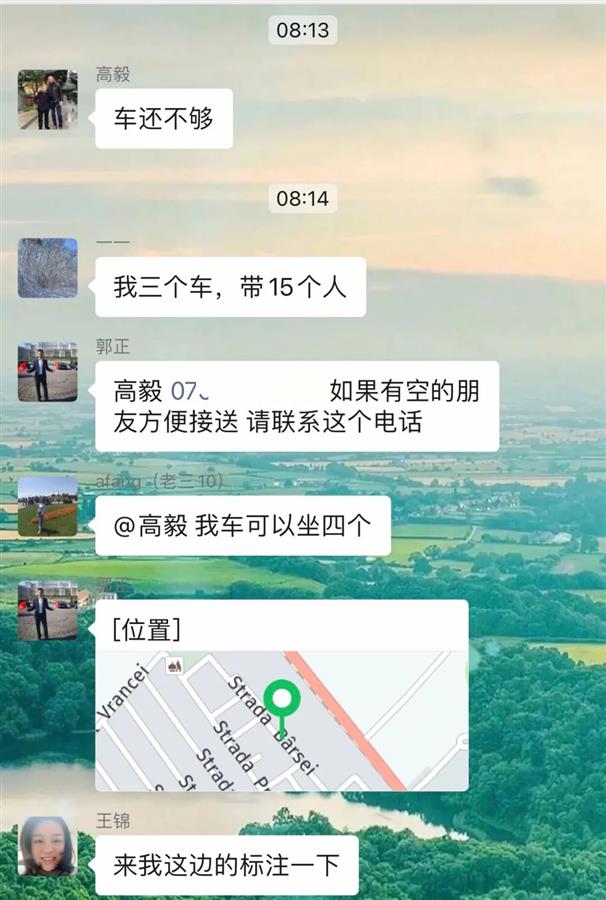Image resolution: width=606 pixels, height=900 pixels.
Task: Open afang (老三10) avatar profile
Action: coord(47,506)
